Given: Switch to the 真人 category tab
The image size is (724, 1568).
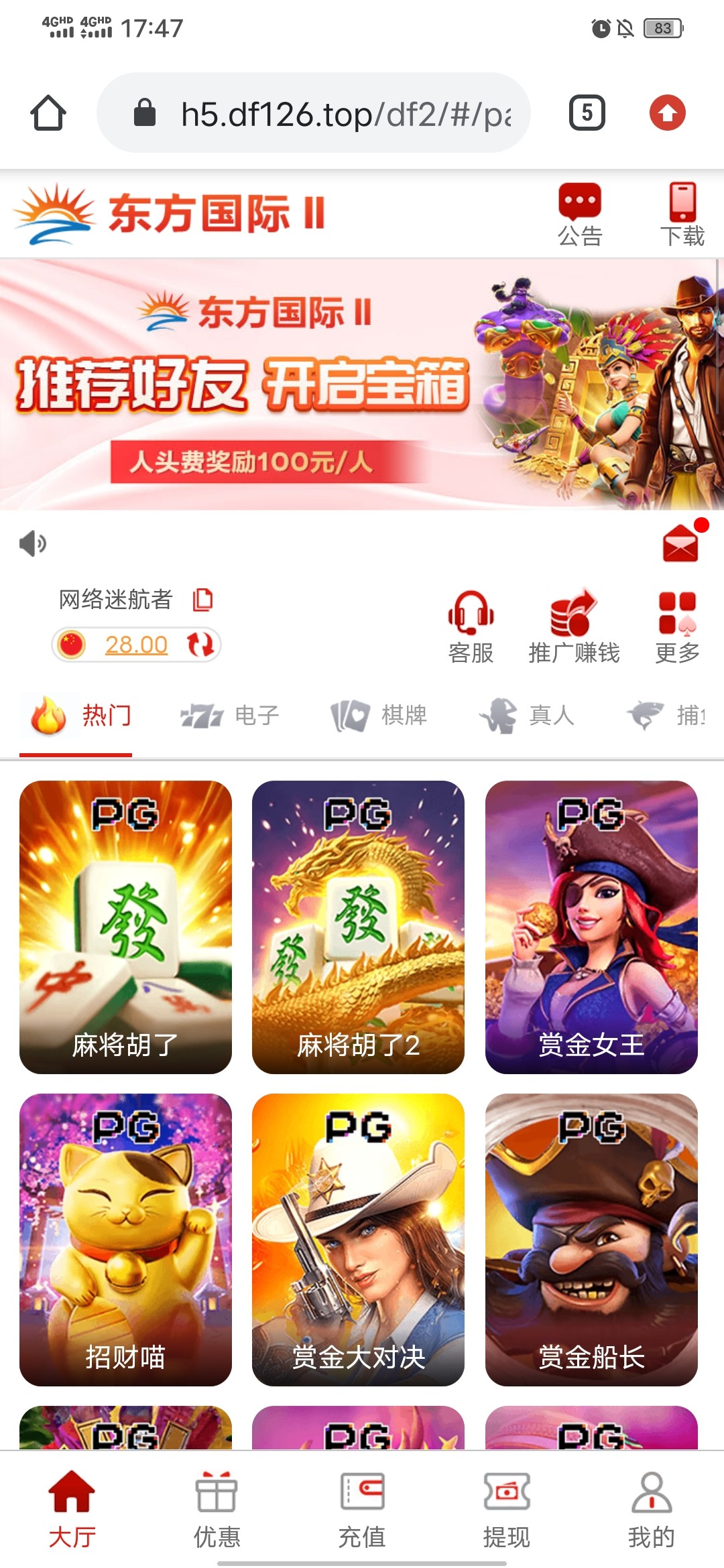Looking at the screenshot, I should click(527, 716).
